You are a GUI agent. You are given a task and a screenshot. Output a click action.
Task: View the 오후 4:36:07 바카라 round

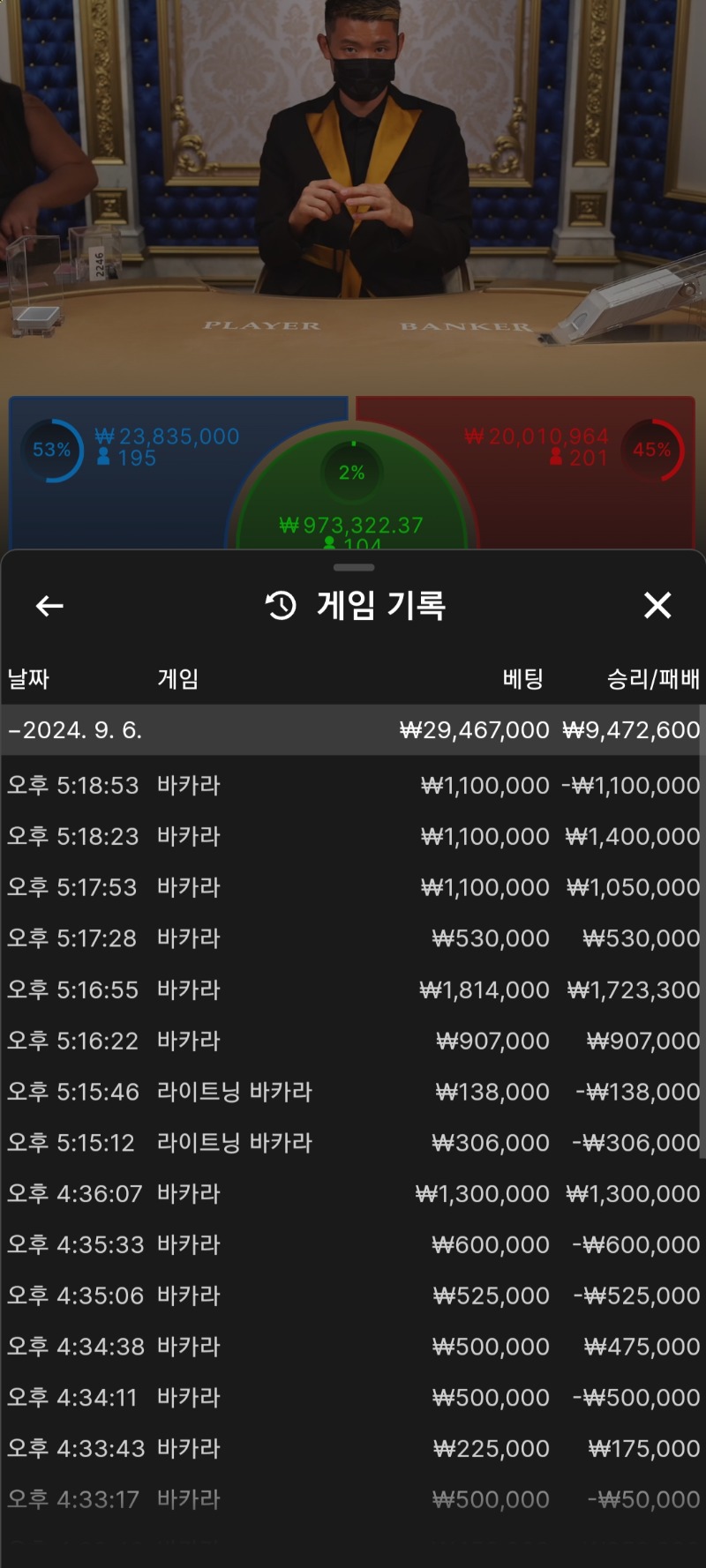(x=353, y=1194)
